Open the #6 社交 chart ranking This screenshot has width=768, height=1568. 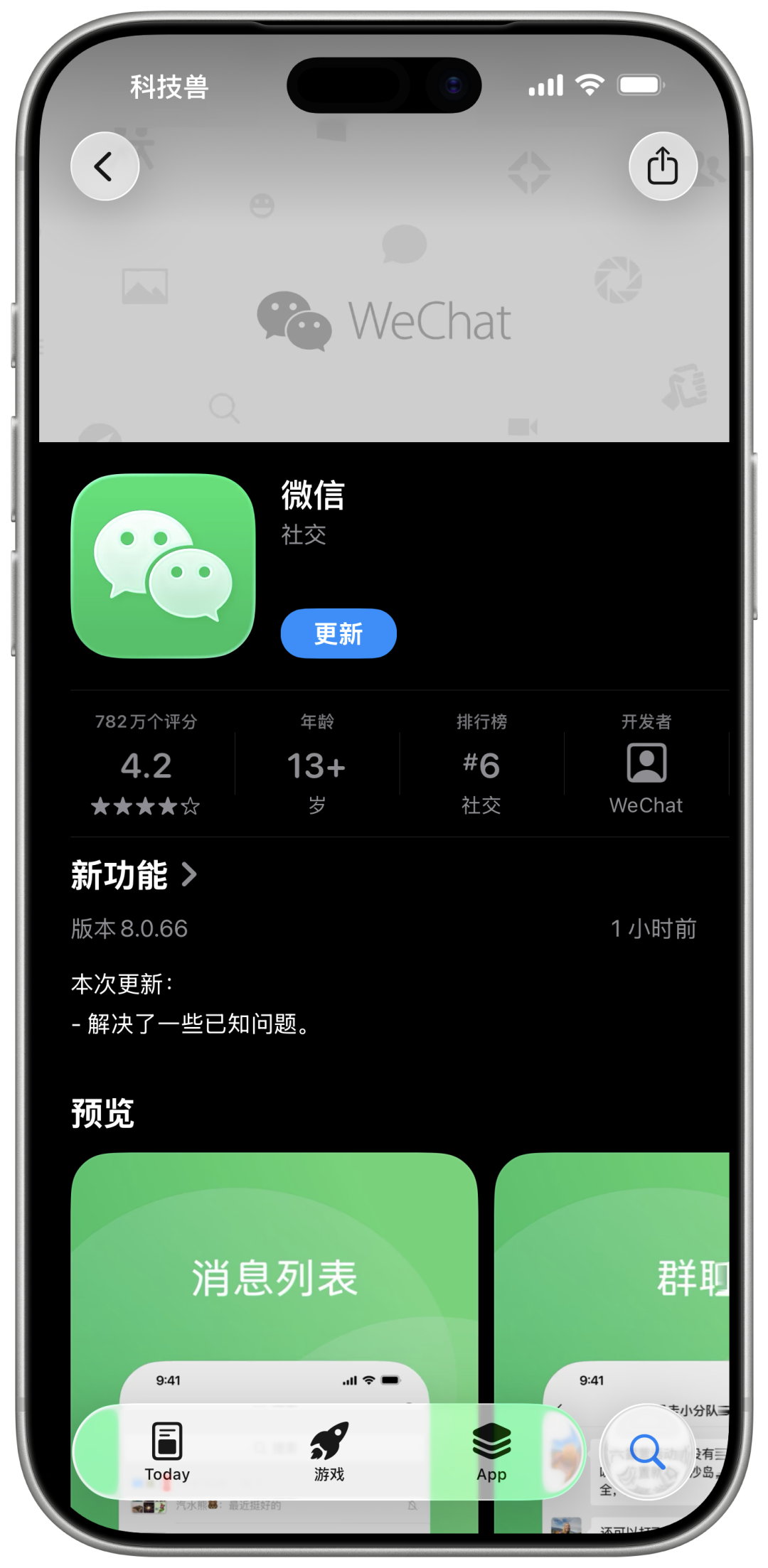[x=481, y=766]
